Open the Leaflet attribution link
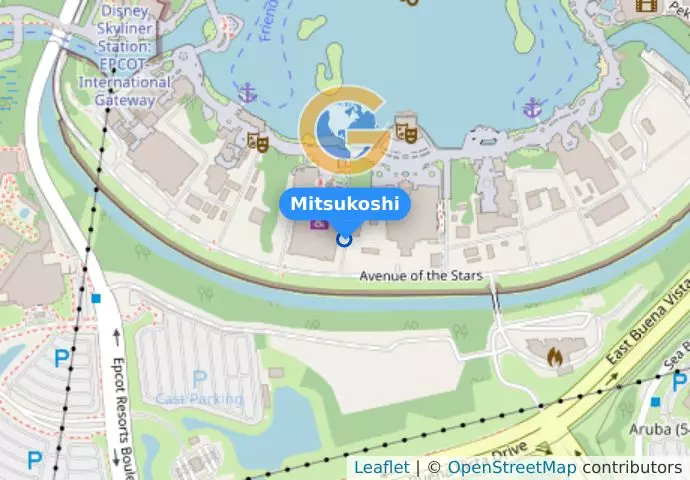 381,467
